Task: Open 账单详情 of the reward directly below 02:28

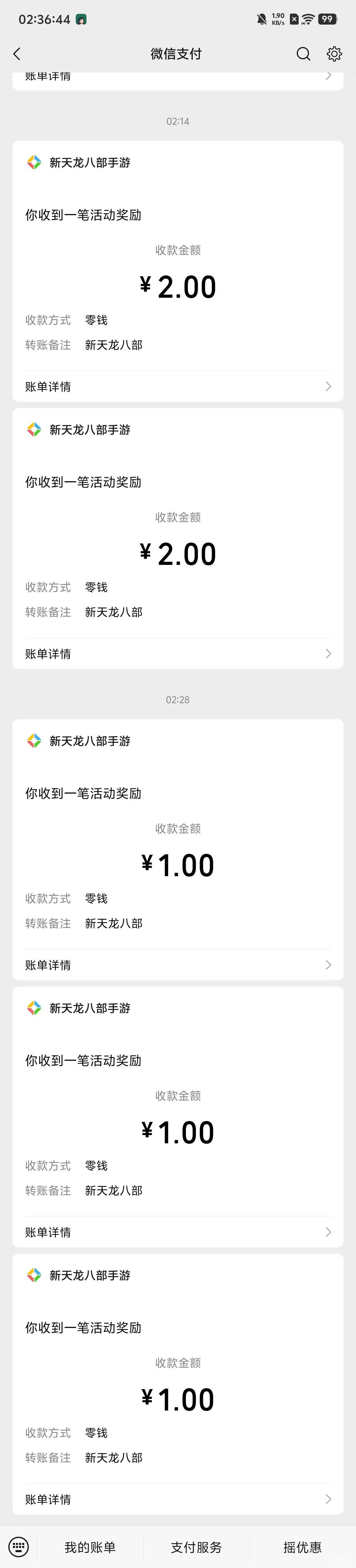Action: coord(178,965)
